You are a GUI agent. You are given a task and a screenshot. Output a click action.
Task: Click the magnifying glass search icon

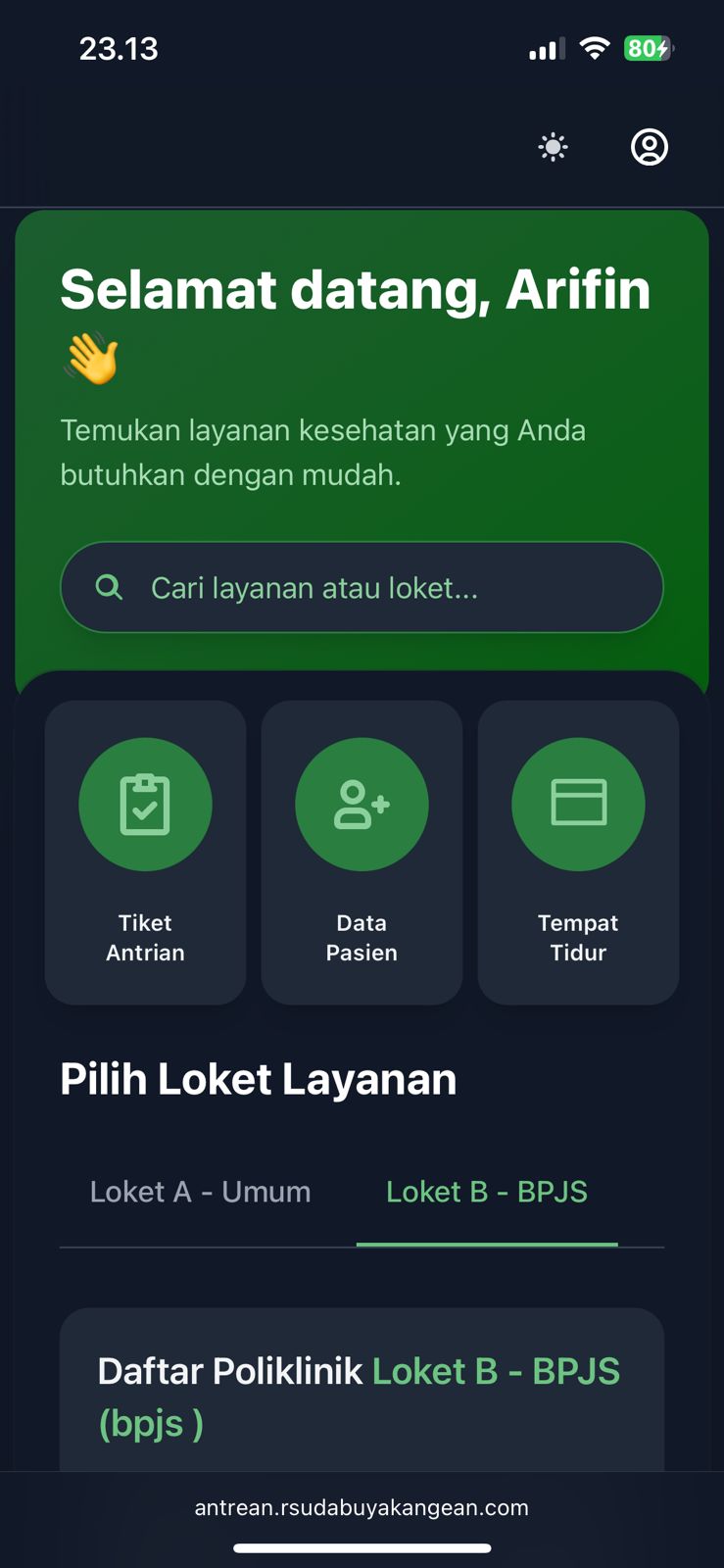(x=109, y=587)
